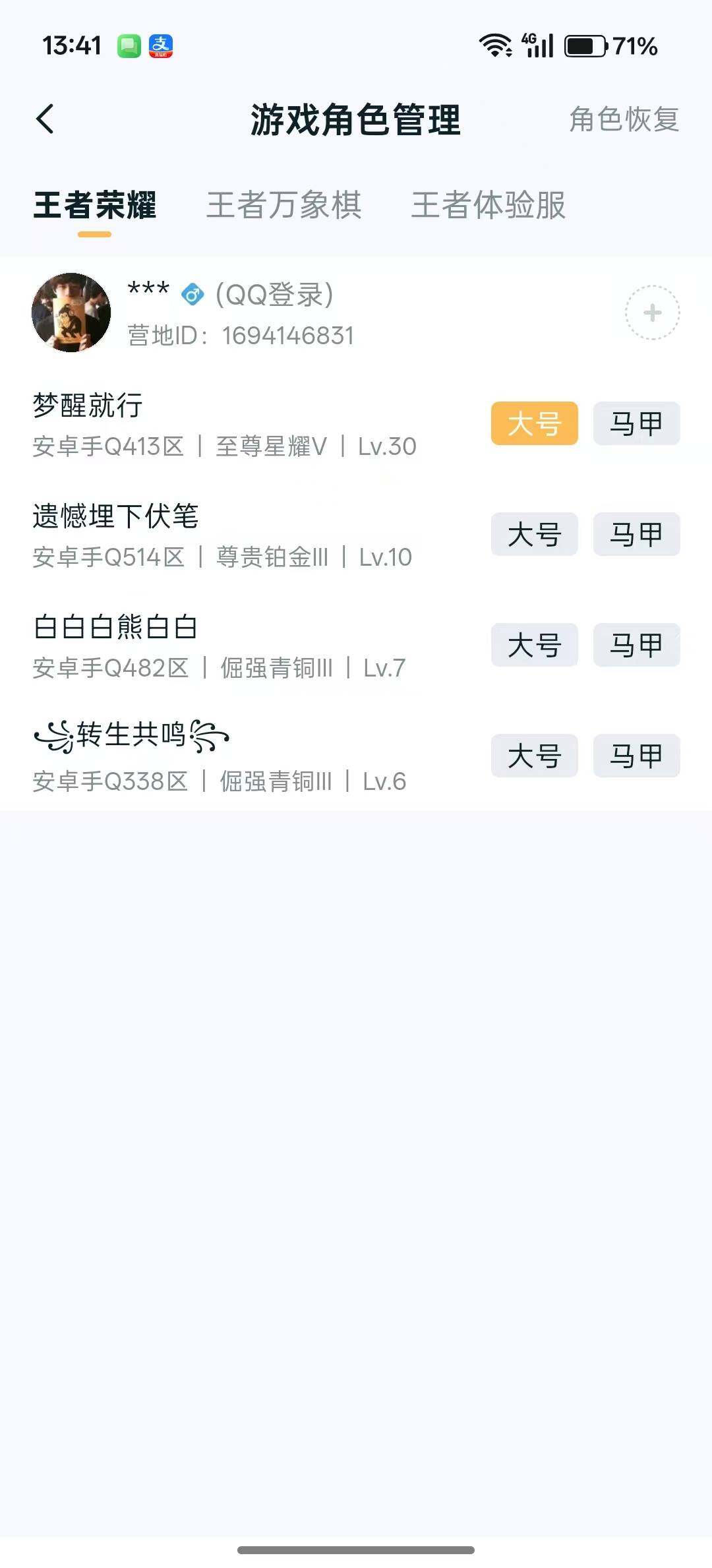Image resolution: width=712 pixels, height=1568 pixels.
Task: Set 遗憾埋下伏笔 as 大号
Action: [x=534, y=535]
